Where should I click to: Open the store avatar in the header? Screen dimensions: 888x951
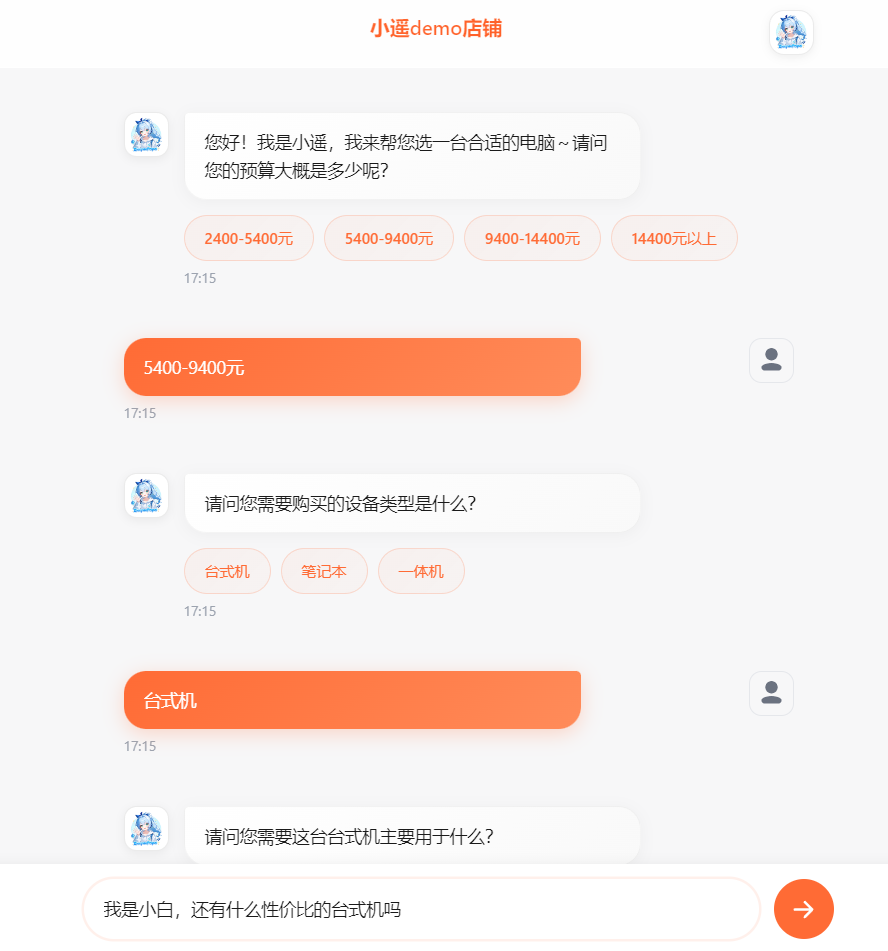coord(790,32)
